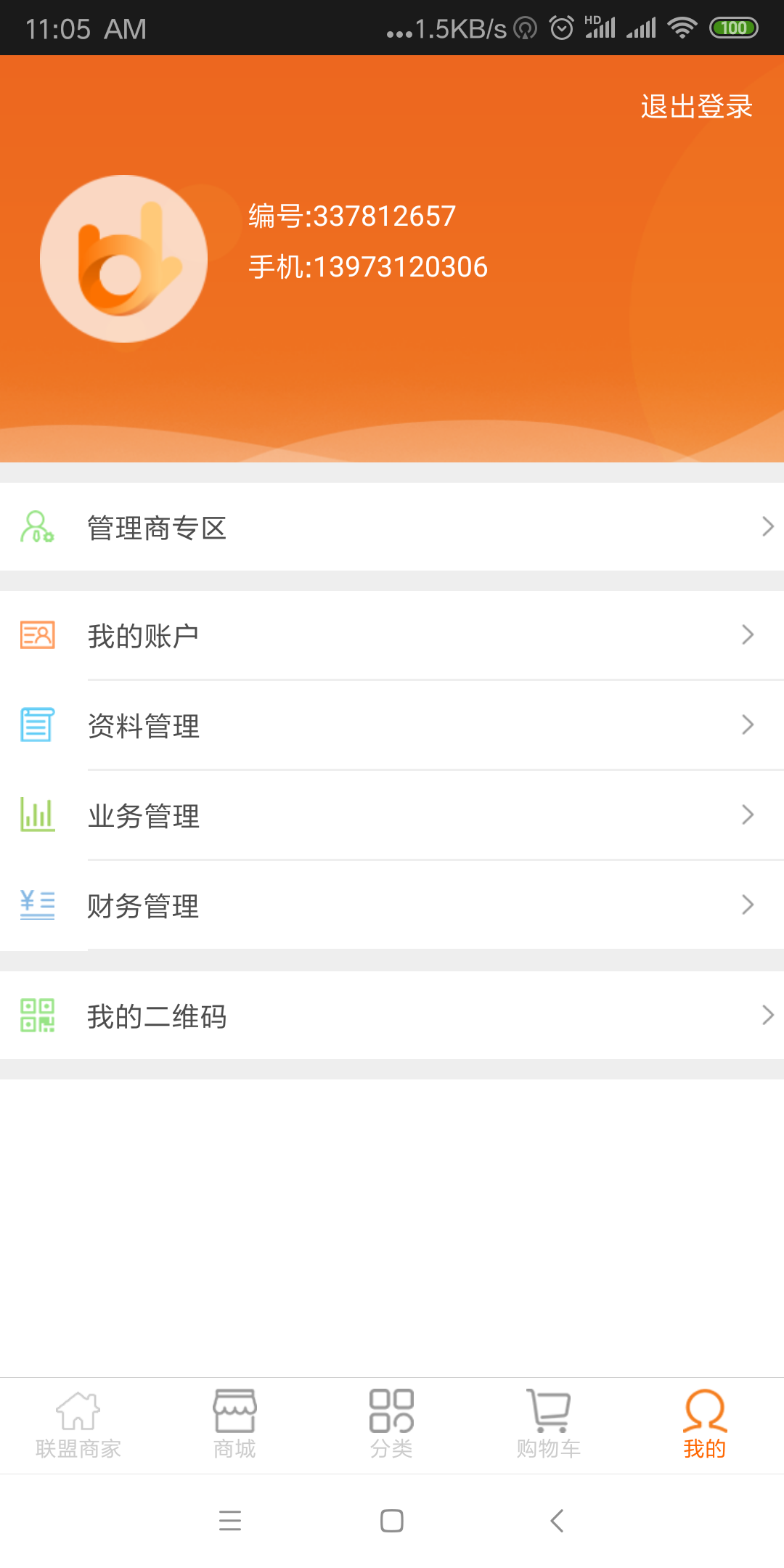
Task: Open 业务管理 row
Action: coord(392,815)
